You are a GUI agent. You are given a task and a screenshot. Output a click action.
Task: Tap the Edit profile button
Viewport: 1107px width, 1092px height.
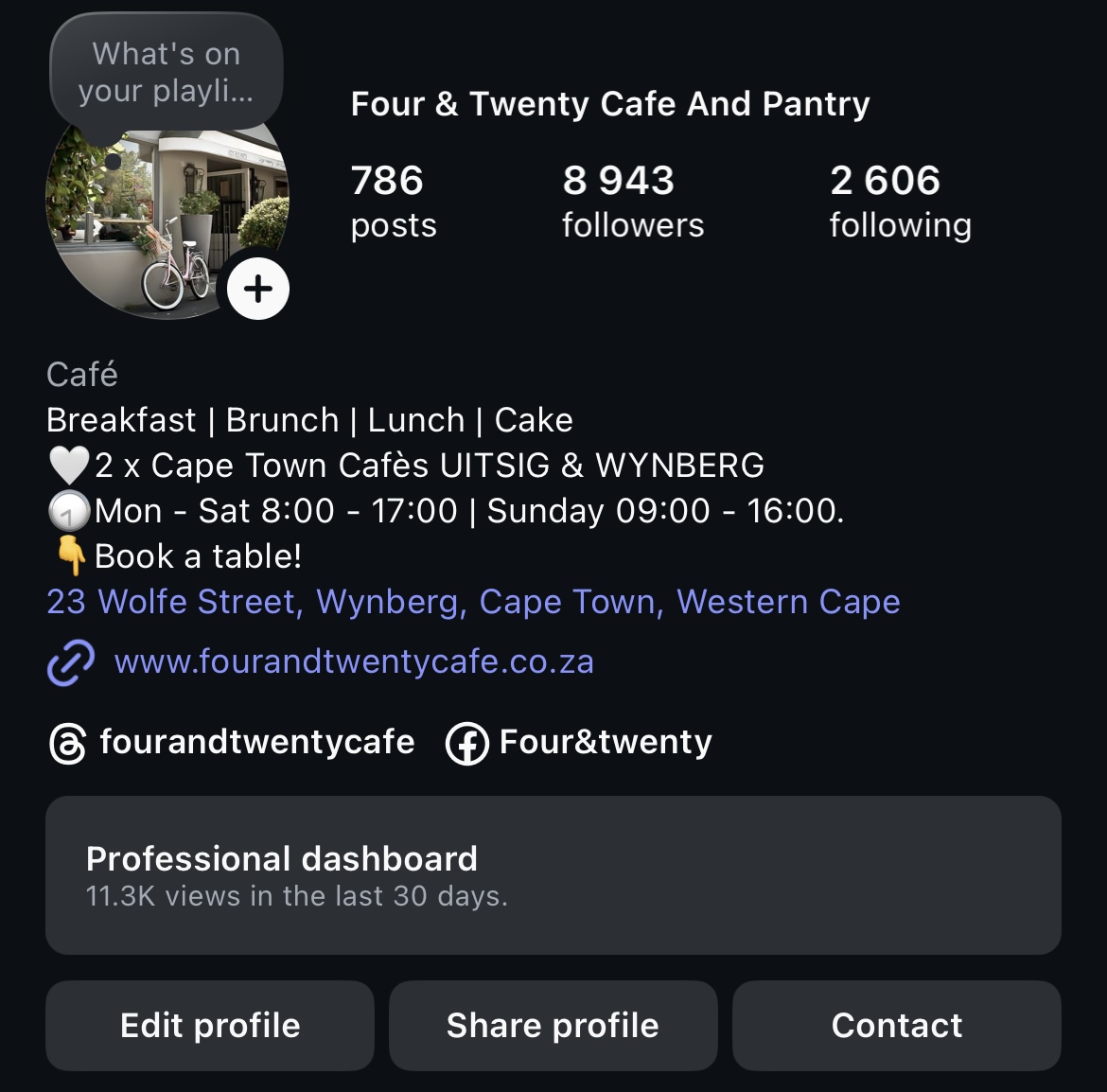(210, 1026)
